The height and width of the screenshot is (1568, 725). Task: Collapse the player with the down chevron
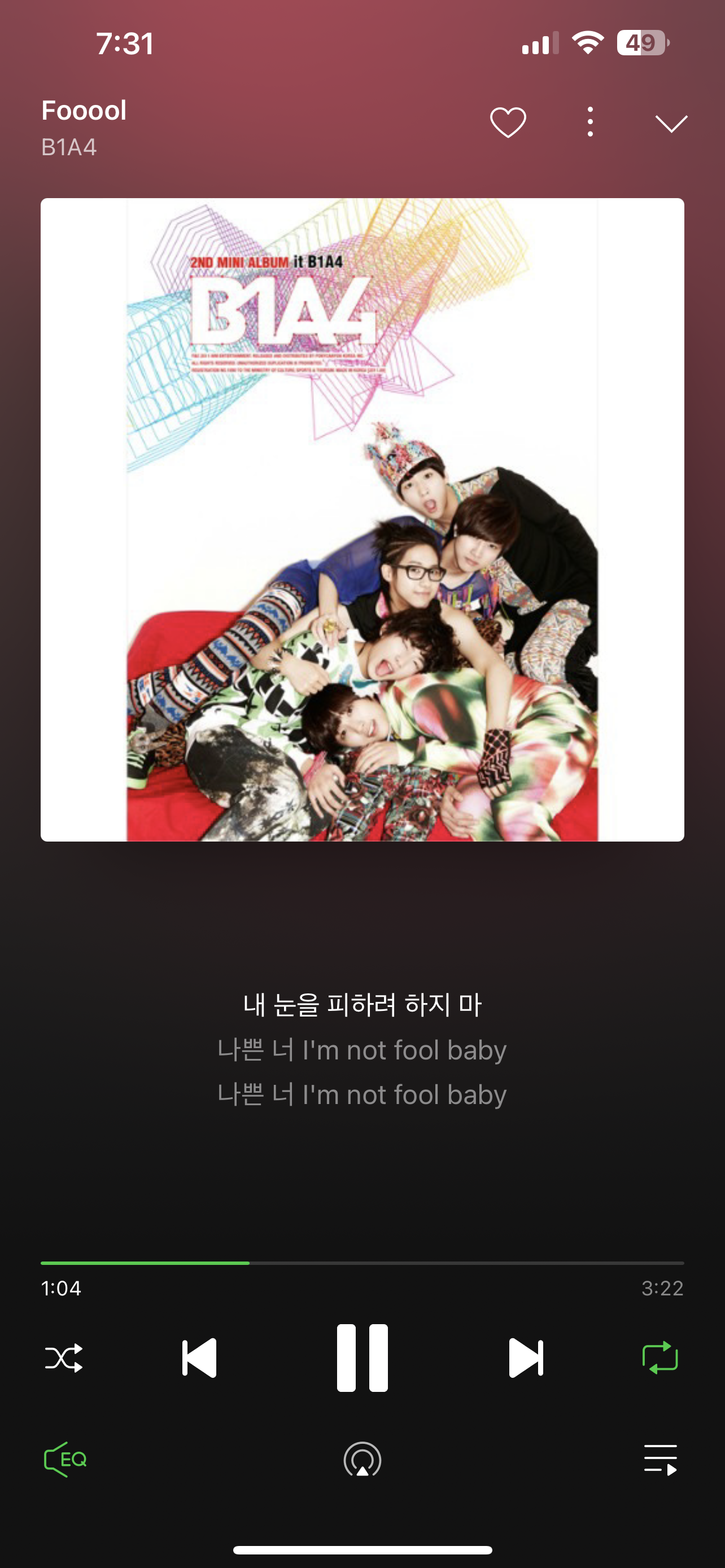pyautogui.click(x=671, y=123)
